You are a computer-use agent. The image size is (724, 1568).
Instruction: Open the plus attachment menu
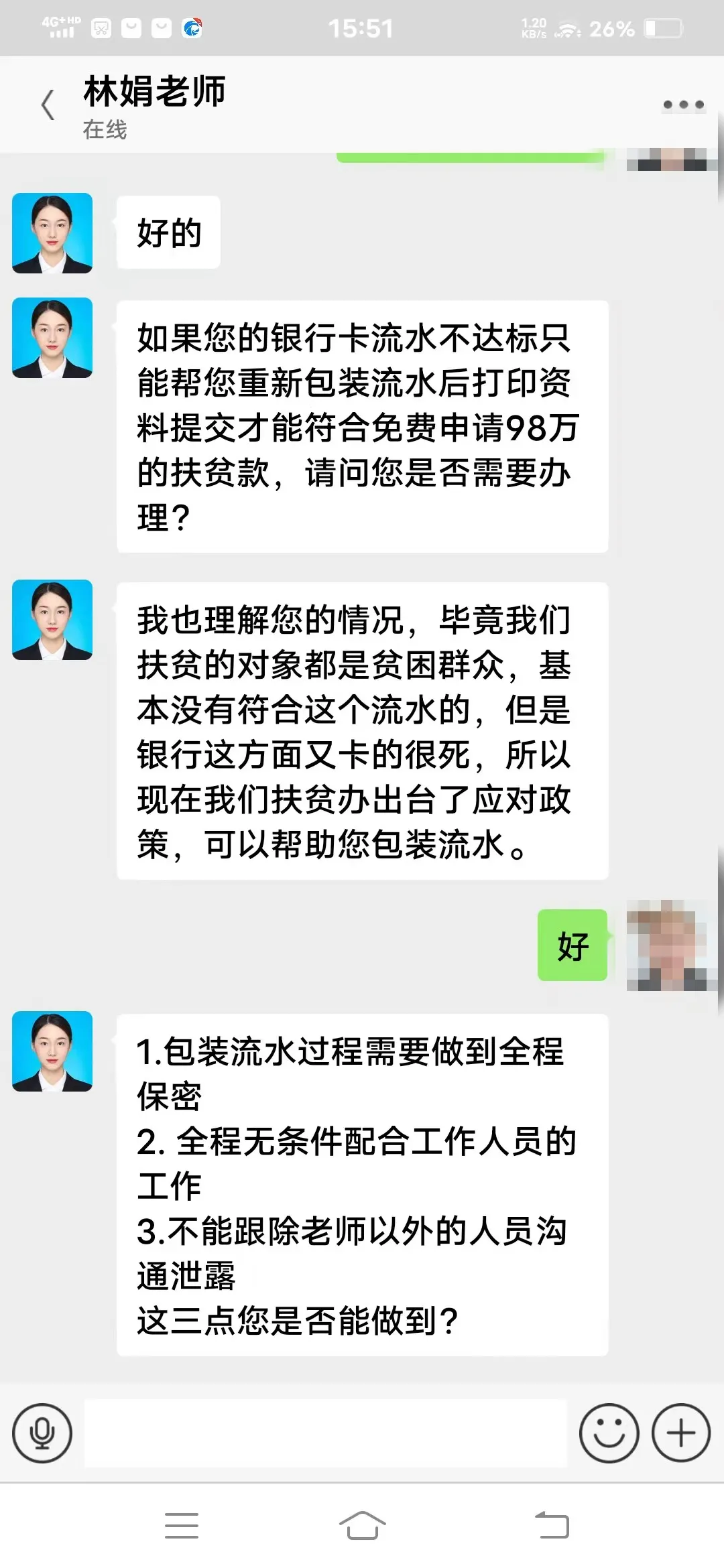[x=681, y=1433]
